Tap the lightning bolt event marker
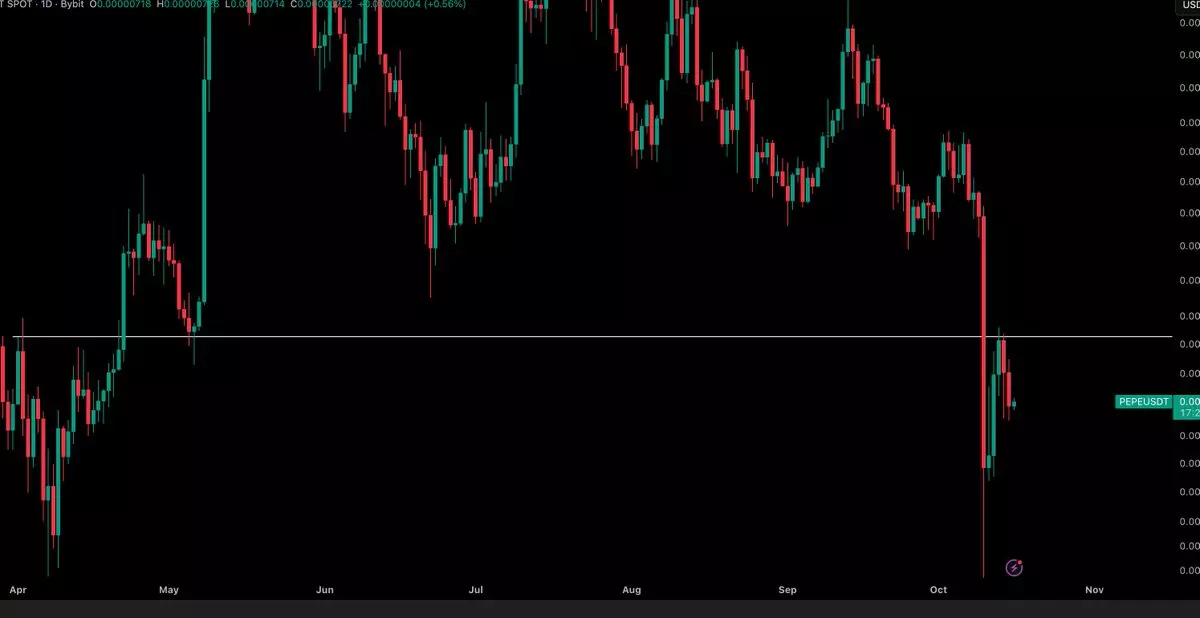 1014,568
